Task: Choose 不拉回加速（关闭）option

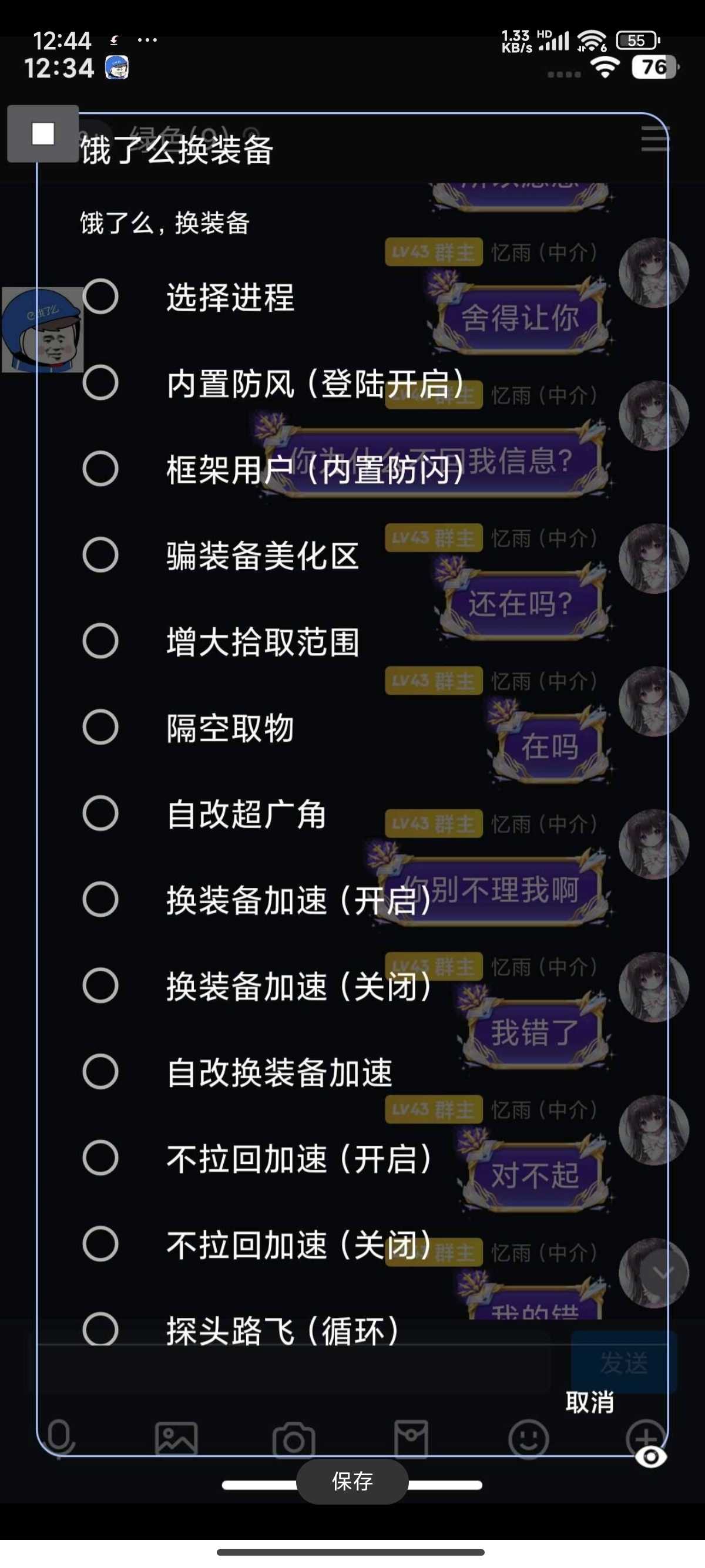Action: [x=100, y=1244]
